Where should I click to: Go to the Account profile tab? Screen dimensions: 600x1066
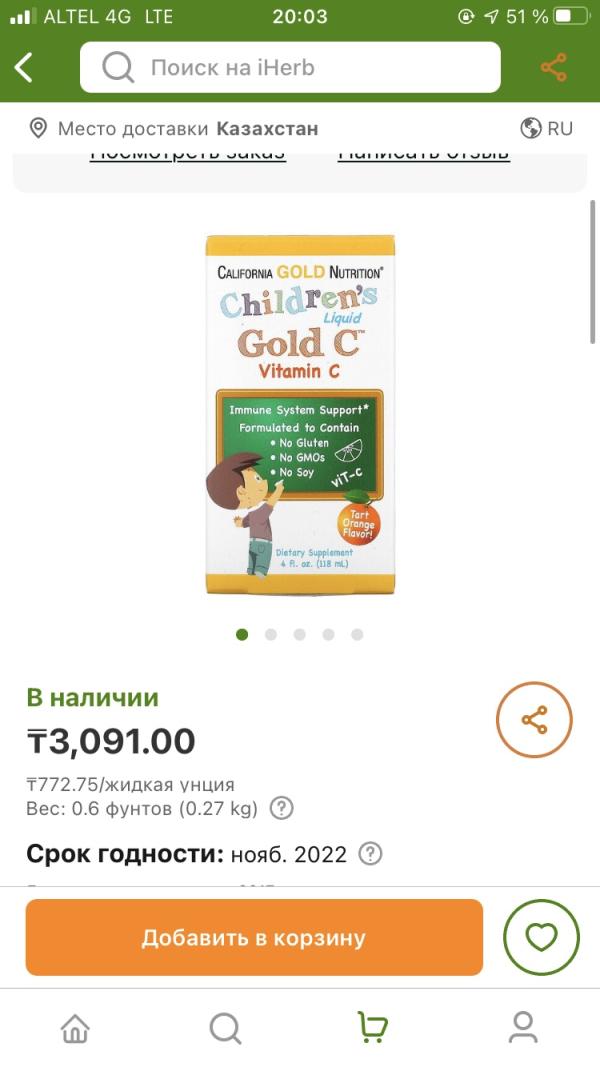tap(522, 1027)
